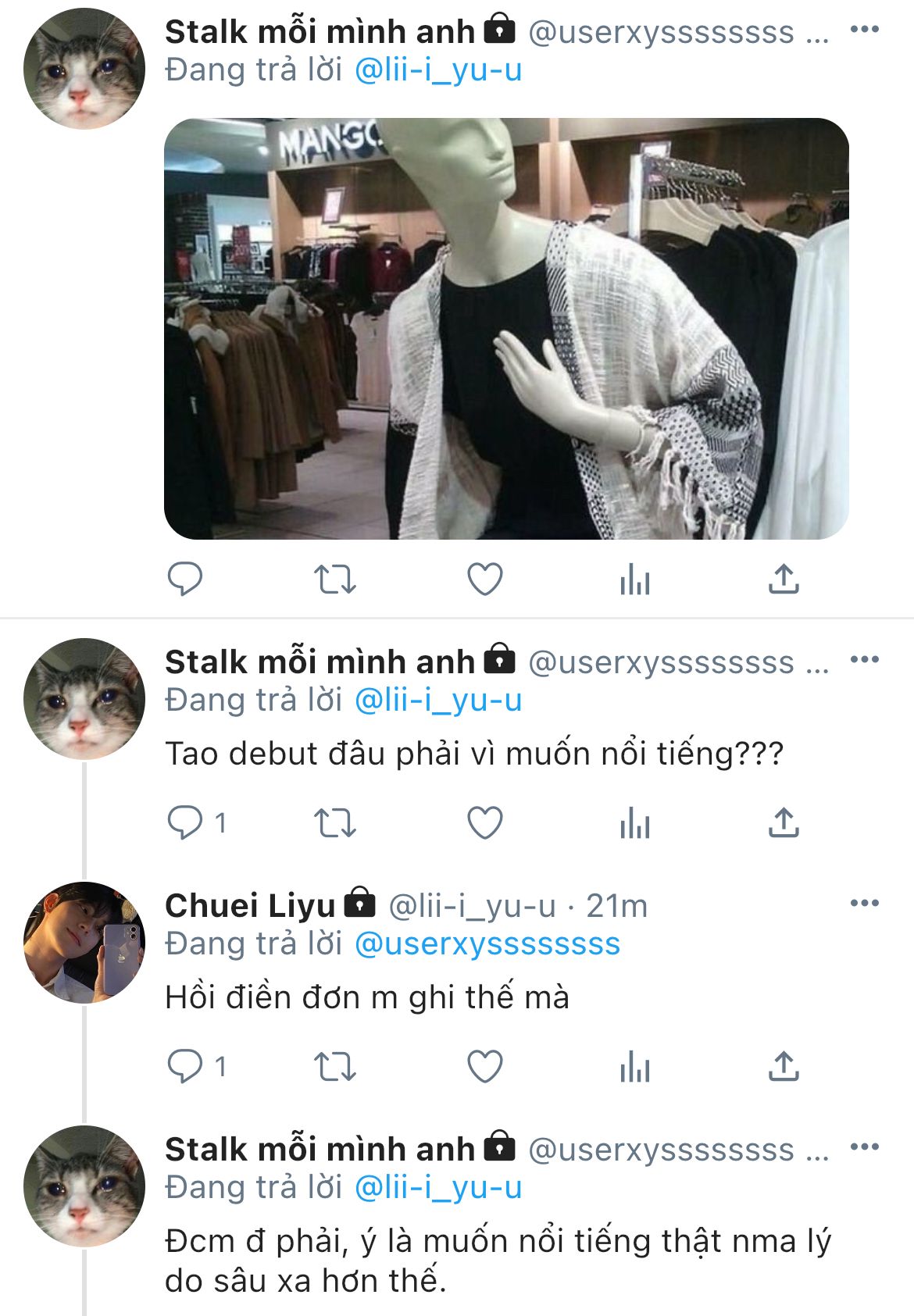914x1316 pixels.
Task: Retweet the mannequin photo tweet
Action: point(334,580)
